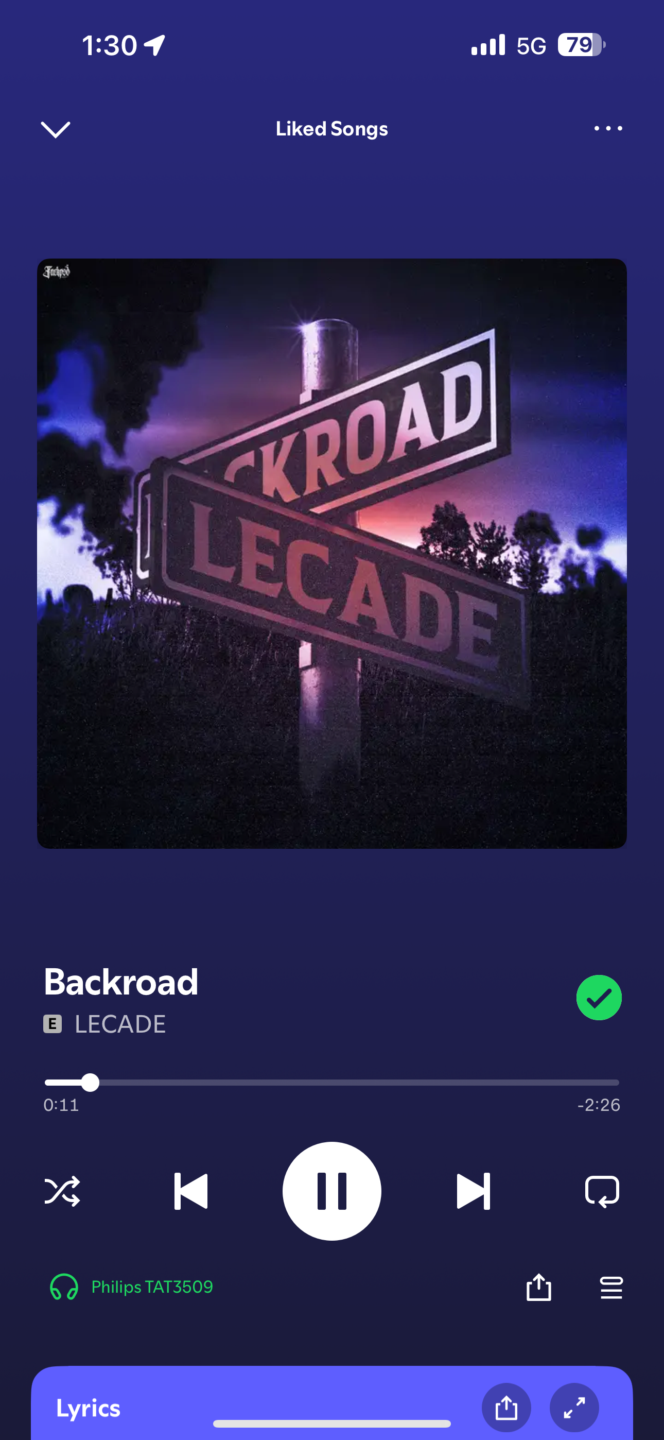Image resolution: width=664 pixels, height=1440 pixels.
Task: Toggle repeat mode
Action: tap(602, 1192)
